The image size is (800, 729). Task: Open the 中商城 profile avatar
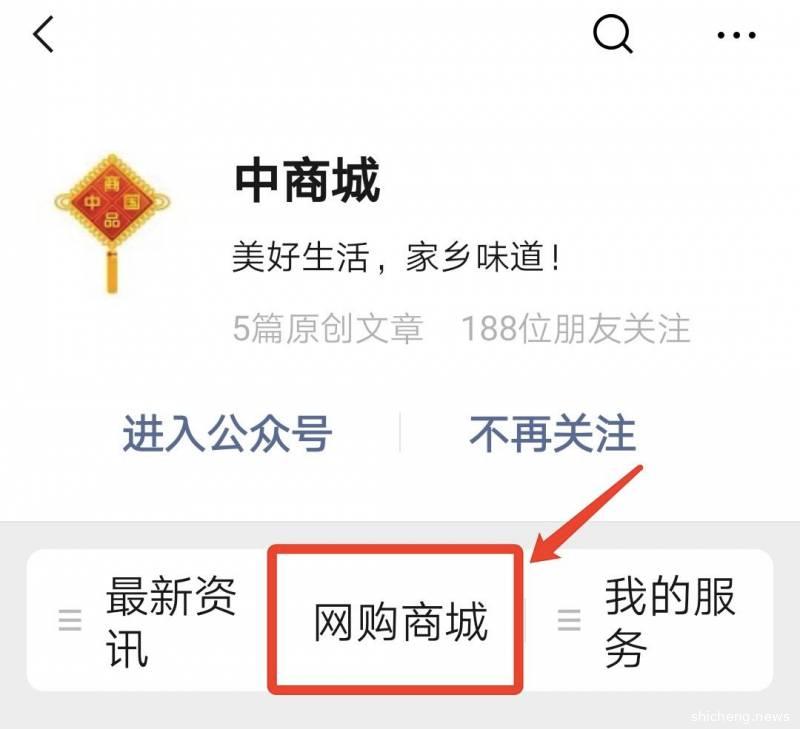111,222
